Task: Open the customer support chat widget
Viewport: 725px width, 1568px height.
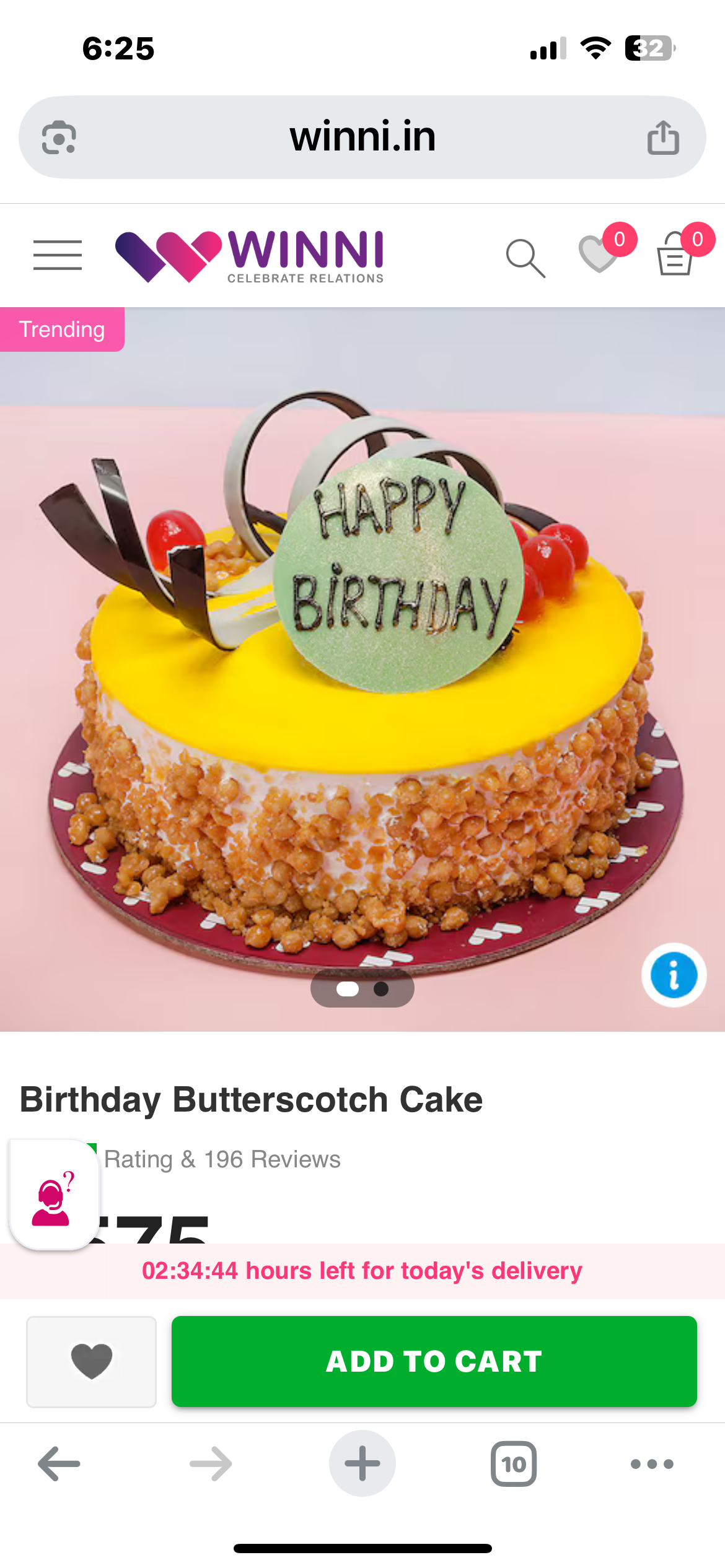Action: tap(54, 1195)
